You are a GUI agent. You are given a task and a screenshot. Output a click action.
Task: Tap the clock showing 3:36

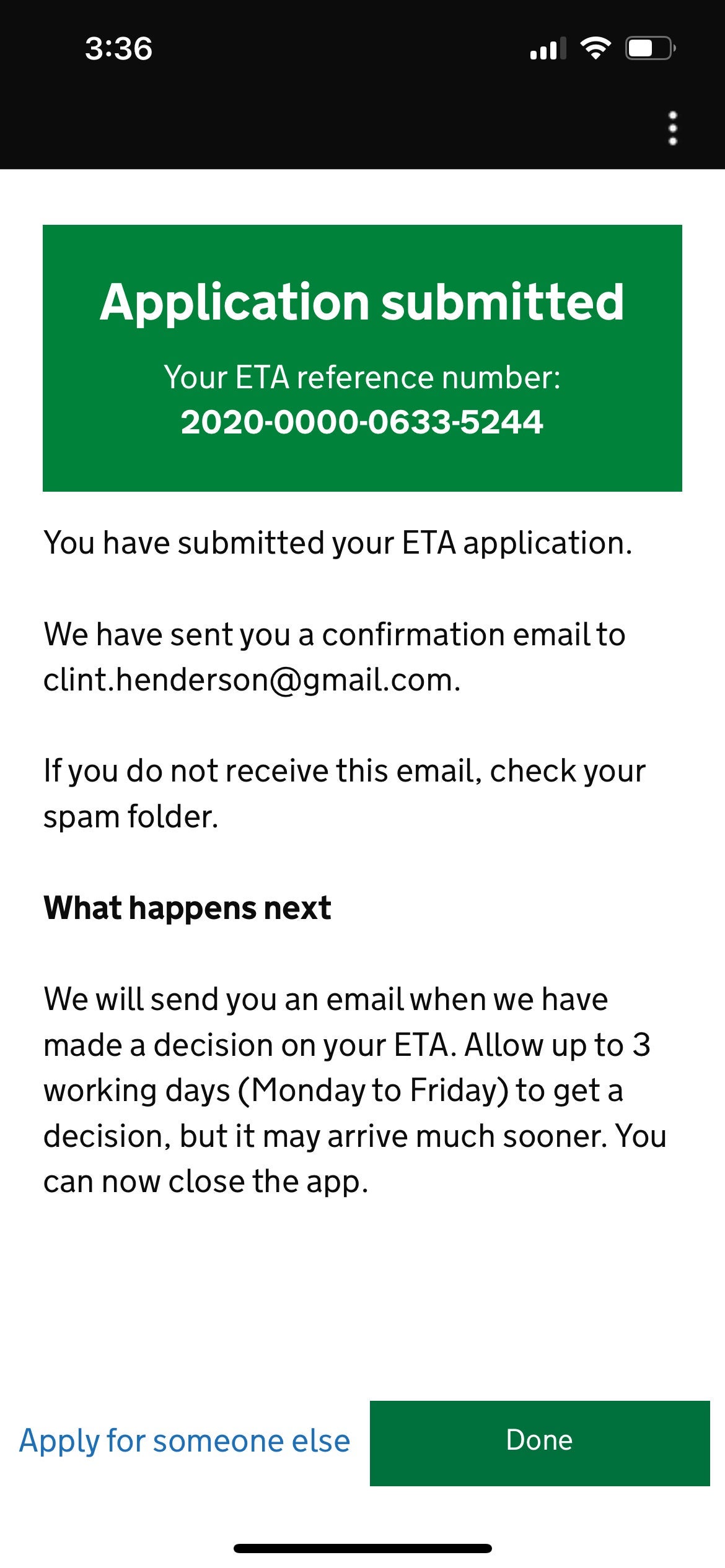[118, 50]
